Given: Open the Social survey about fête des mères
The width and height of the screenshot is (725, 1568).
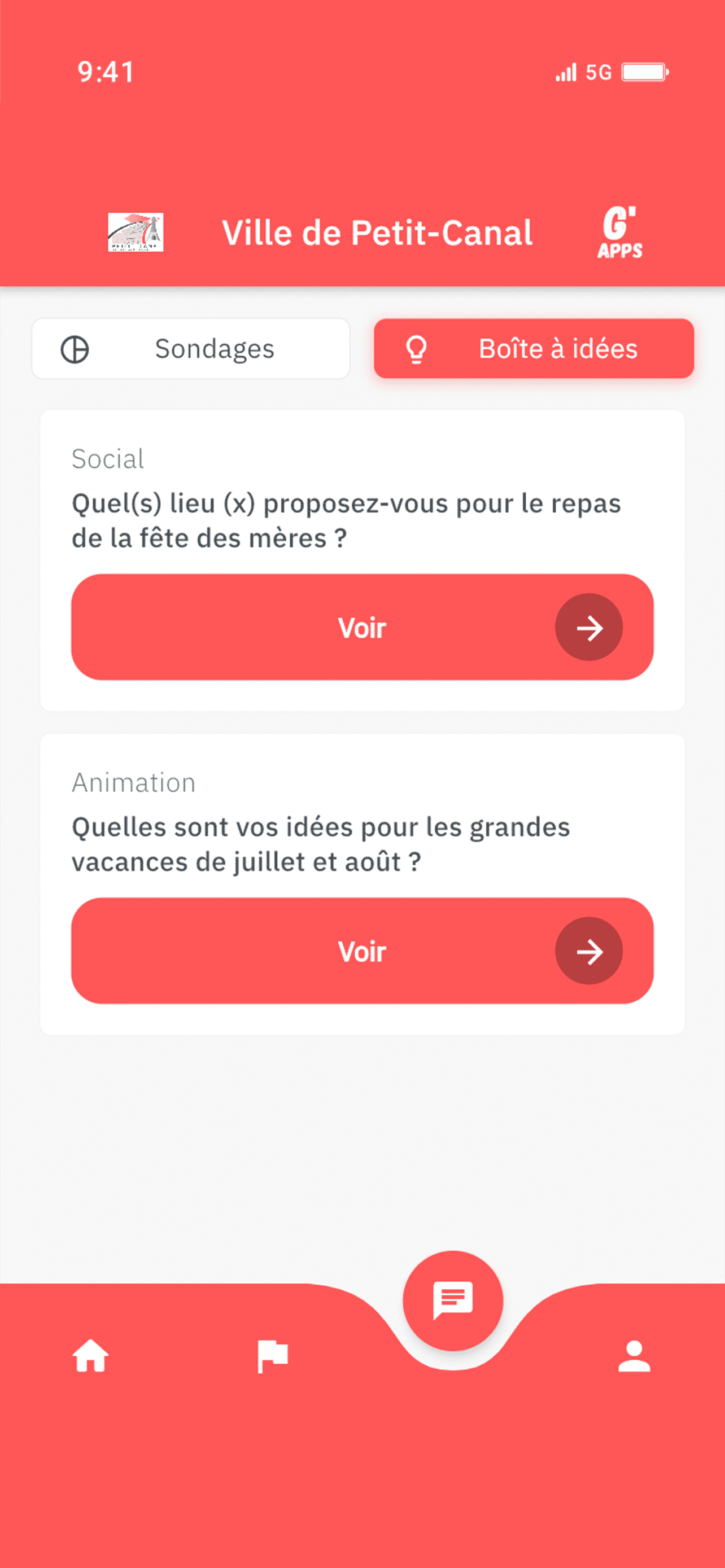Looking at the screenshot, I should pyautogui.click(x=362, y=627).
